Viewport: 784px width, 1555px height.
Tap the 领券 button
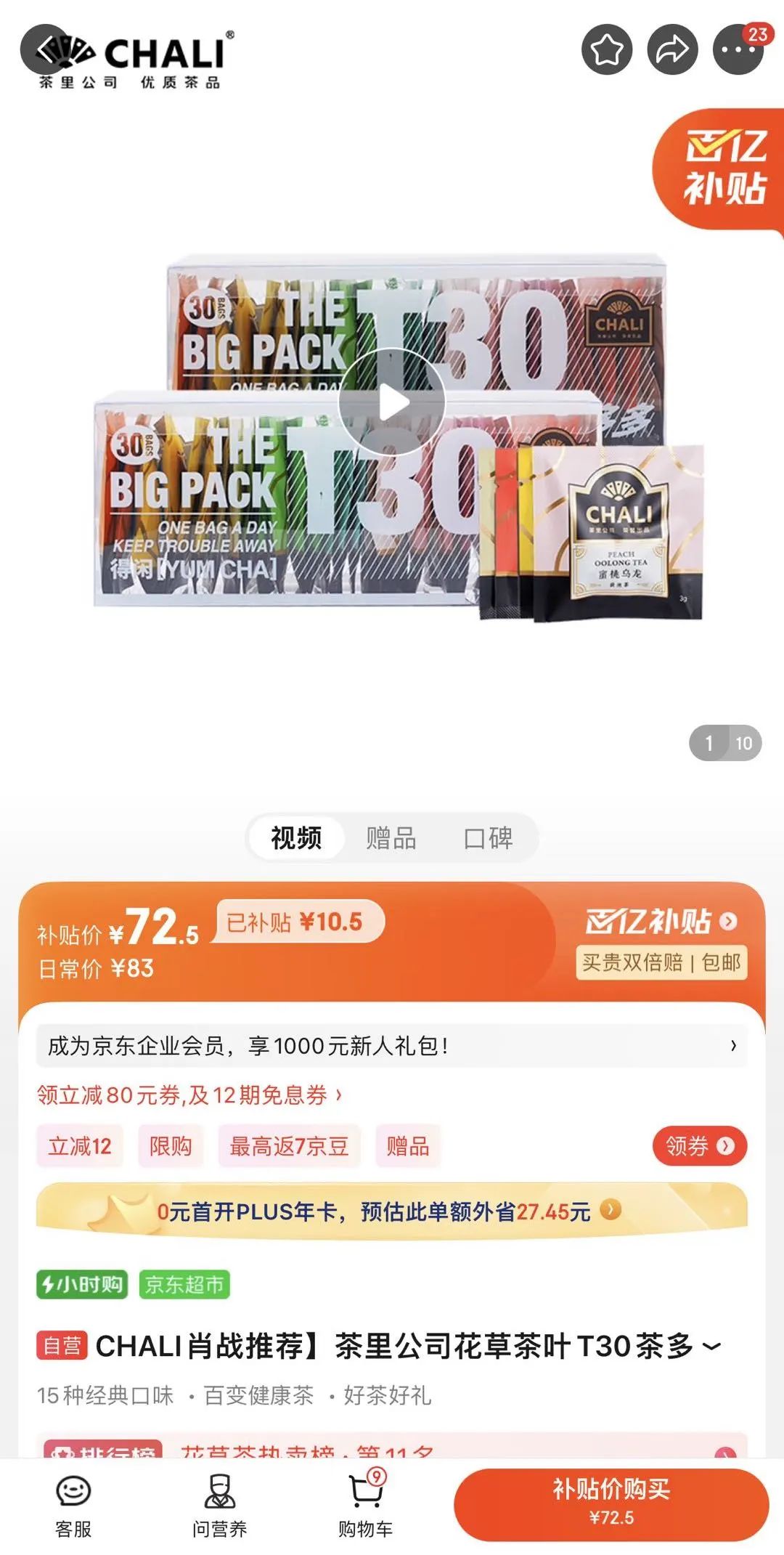[x=700, y=1145]
